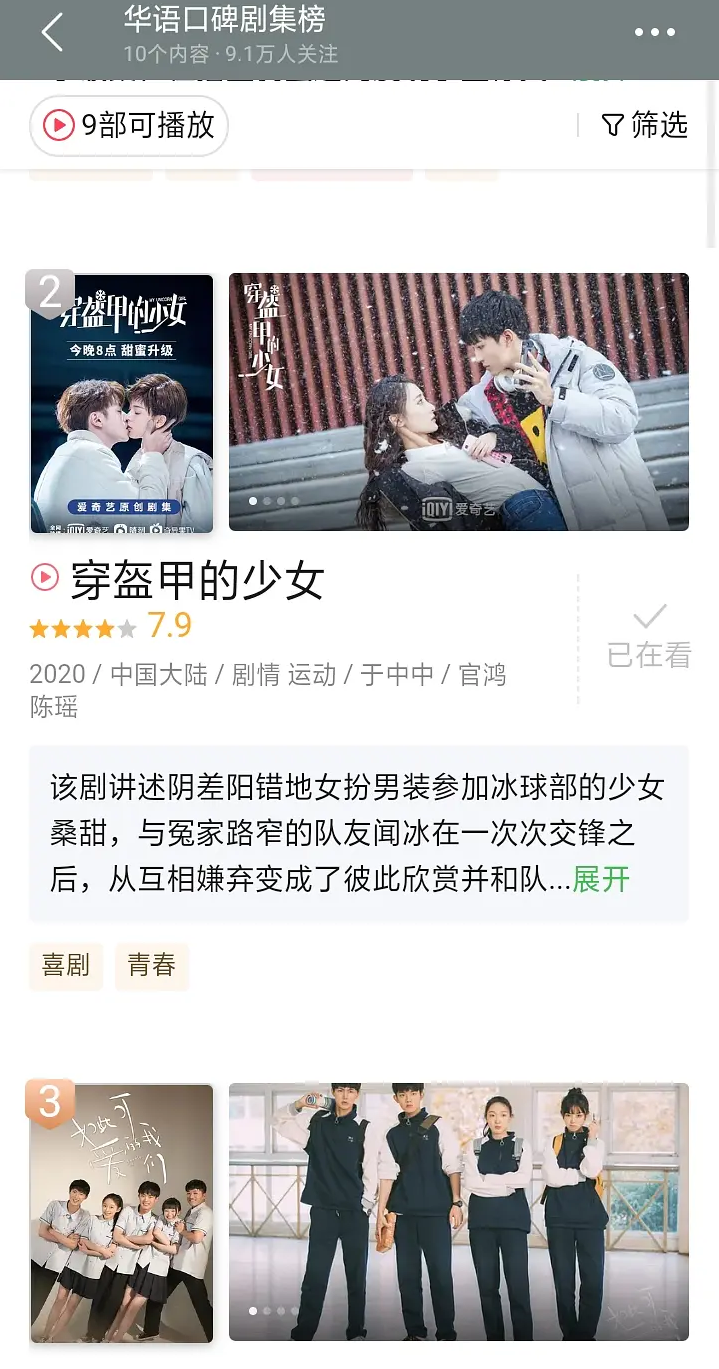This screenshot has height=1369, width=719.
Task: Open the 穿盔甲的少女 poster
Action: pyautogui.click(x=121, y=403)
